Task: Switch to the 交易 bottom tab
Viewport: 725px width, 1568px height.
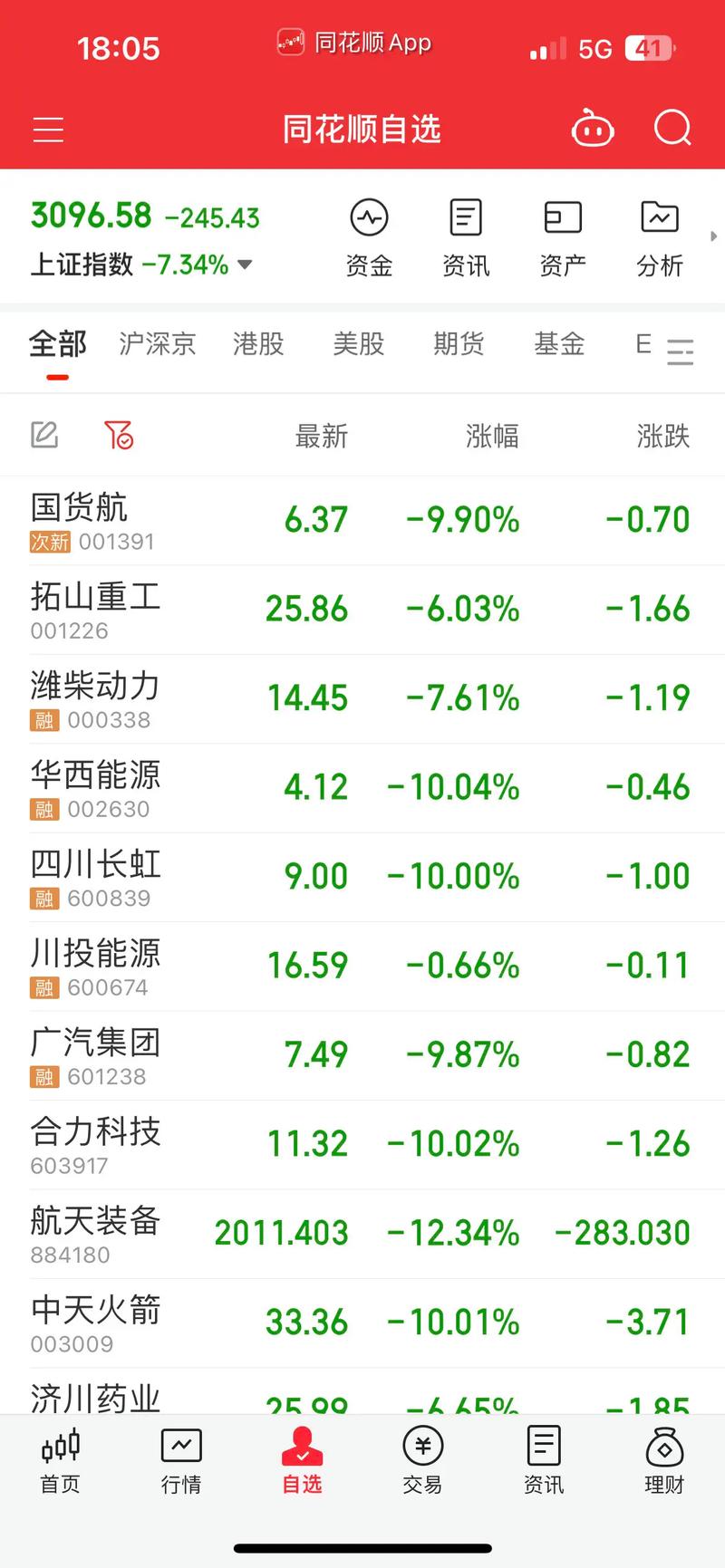Action: click(x=422, y=1459)
